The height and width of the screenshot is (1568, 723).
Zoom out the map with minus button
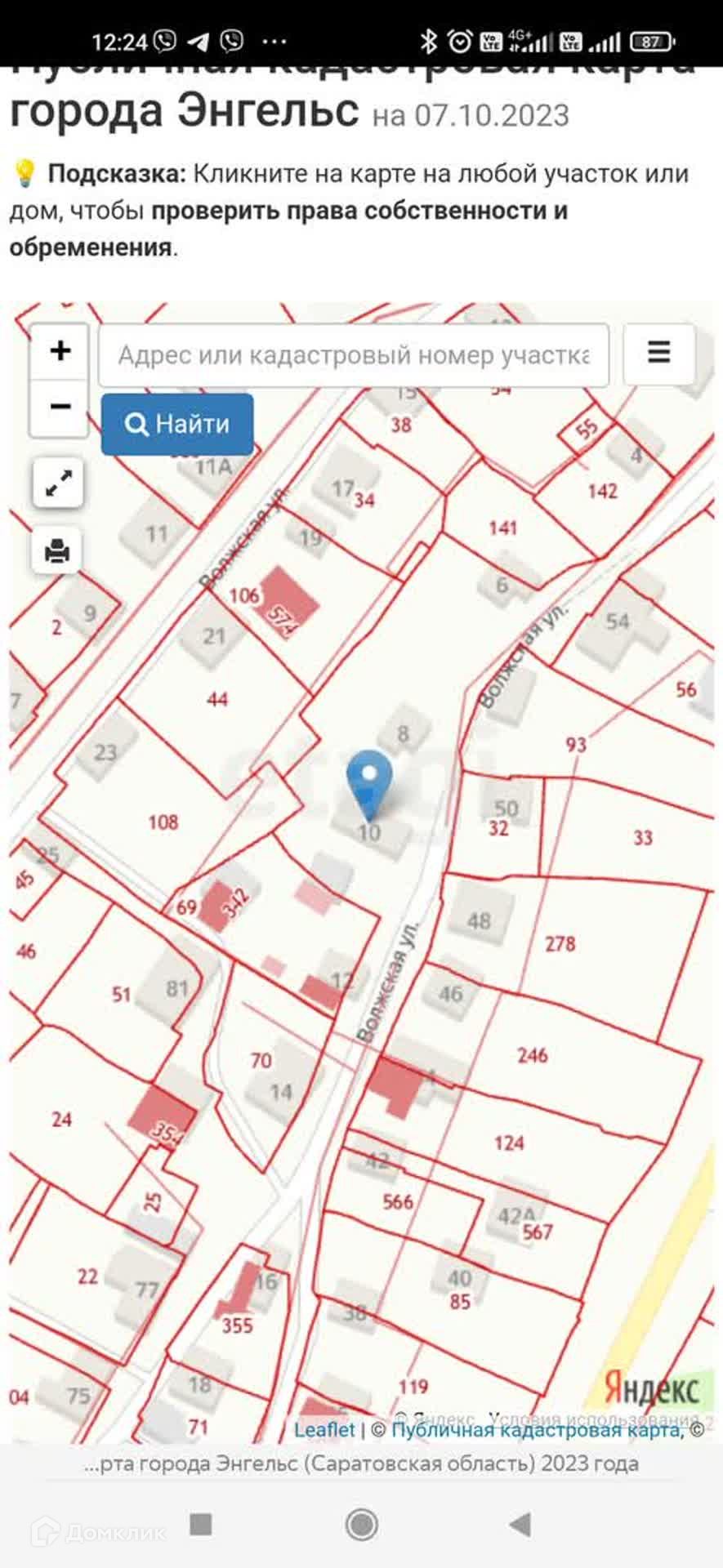point(60,407)
